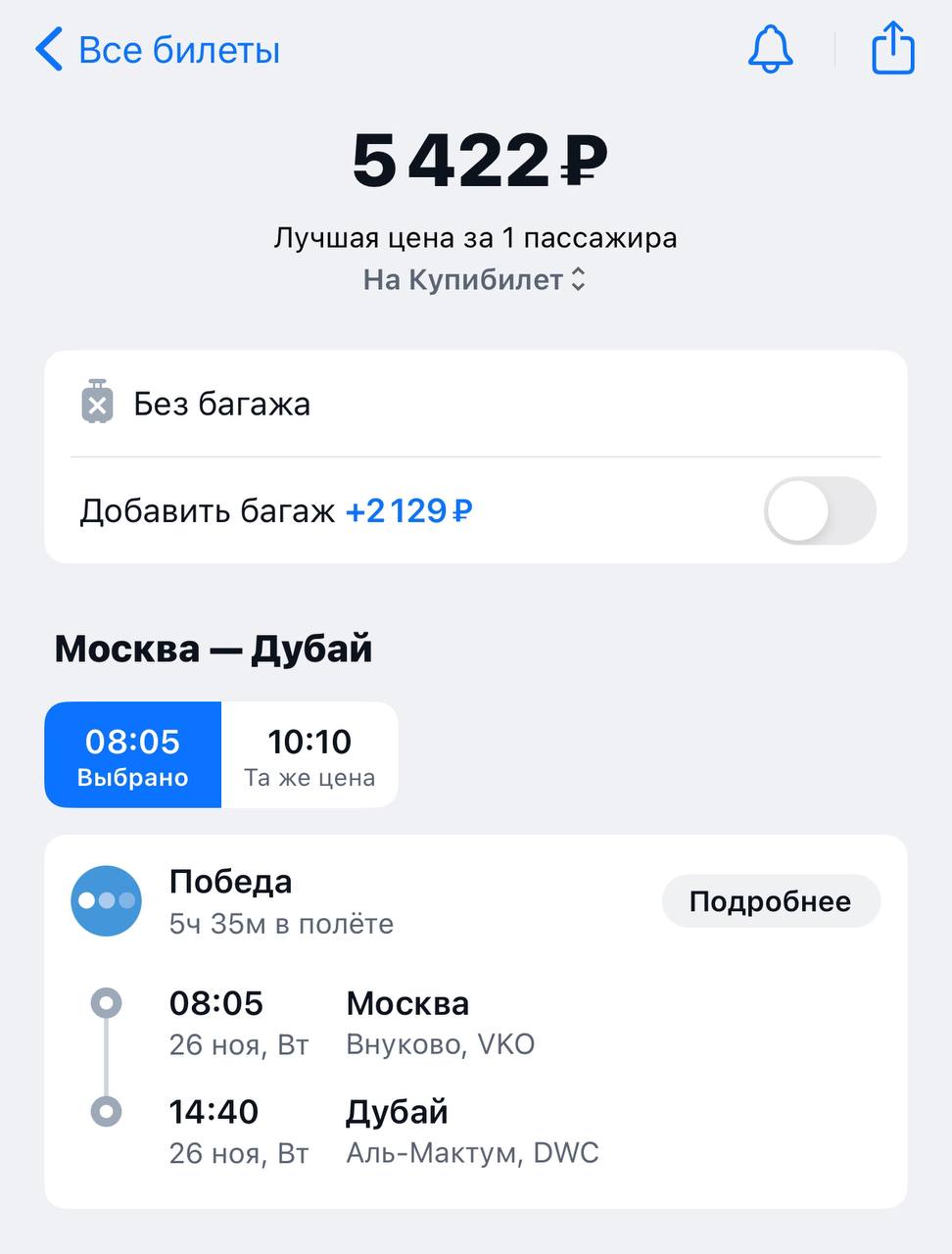The height and width of the screenshot is (1254, 952).
Task: Open Подробнее for the Победа flight
Action: [770, 901]
